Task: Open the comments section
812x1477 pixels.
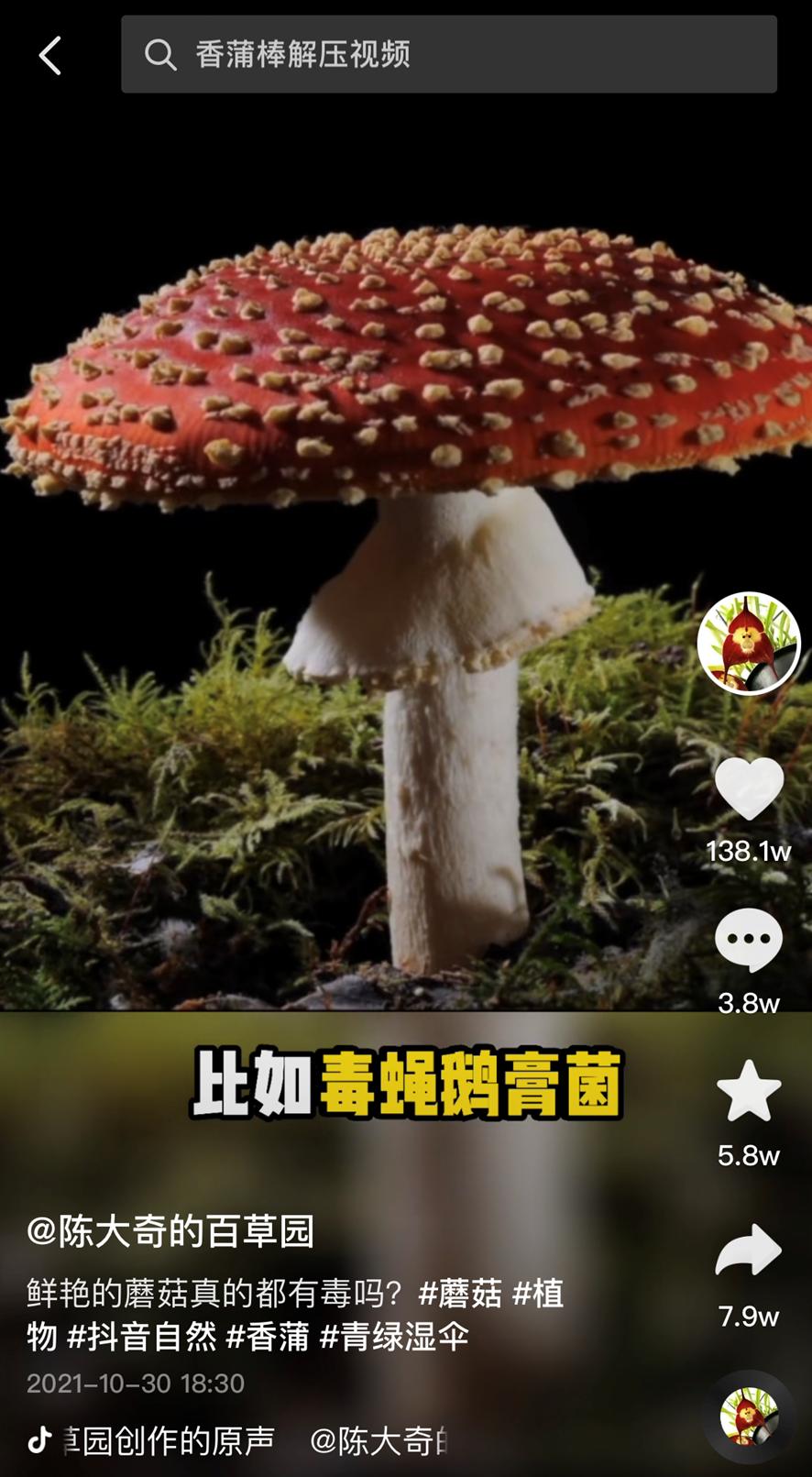Action: tap(751, 941)
